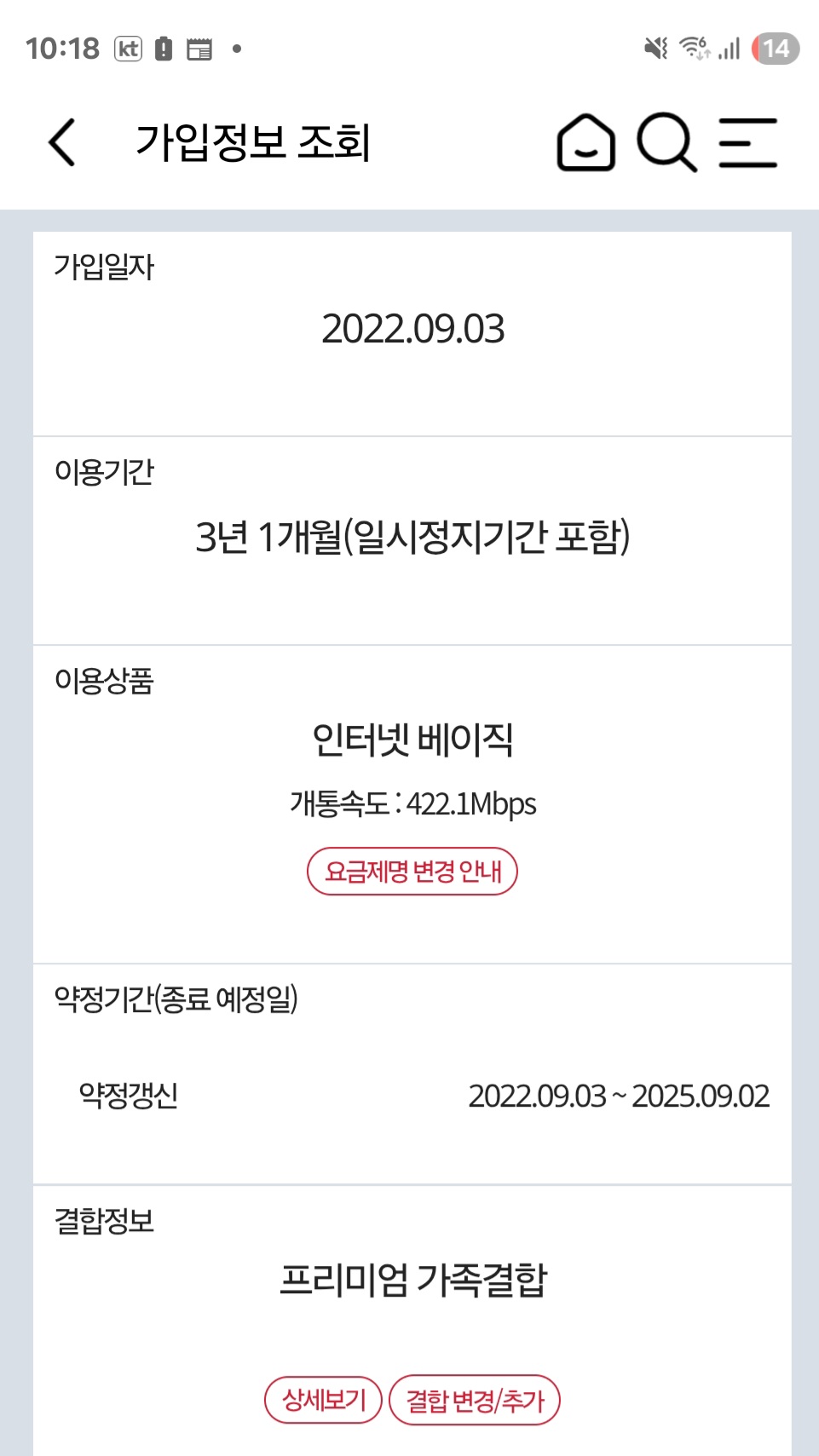Open the search magnifier

(x=666, y=142)
